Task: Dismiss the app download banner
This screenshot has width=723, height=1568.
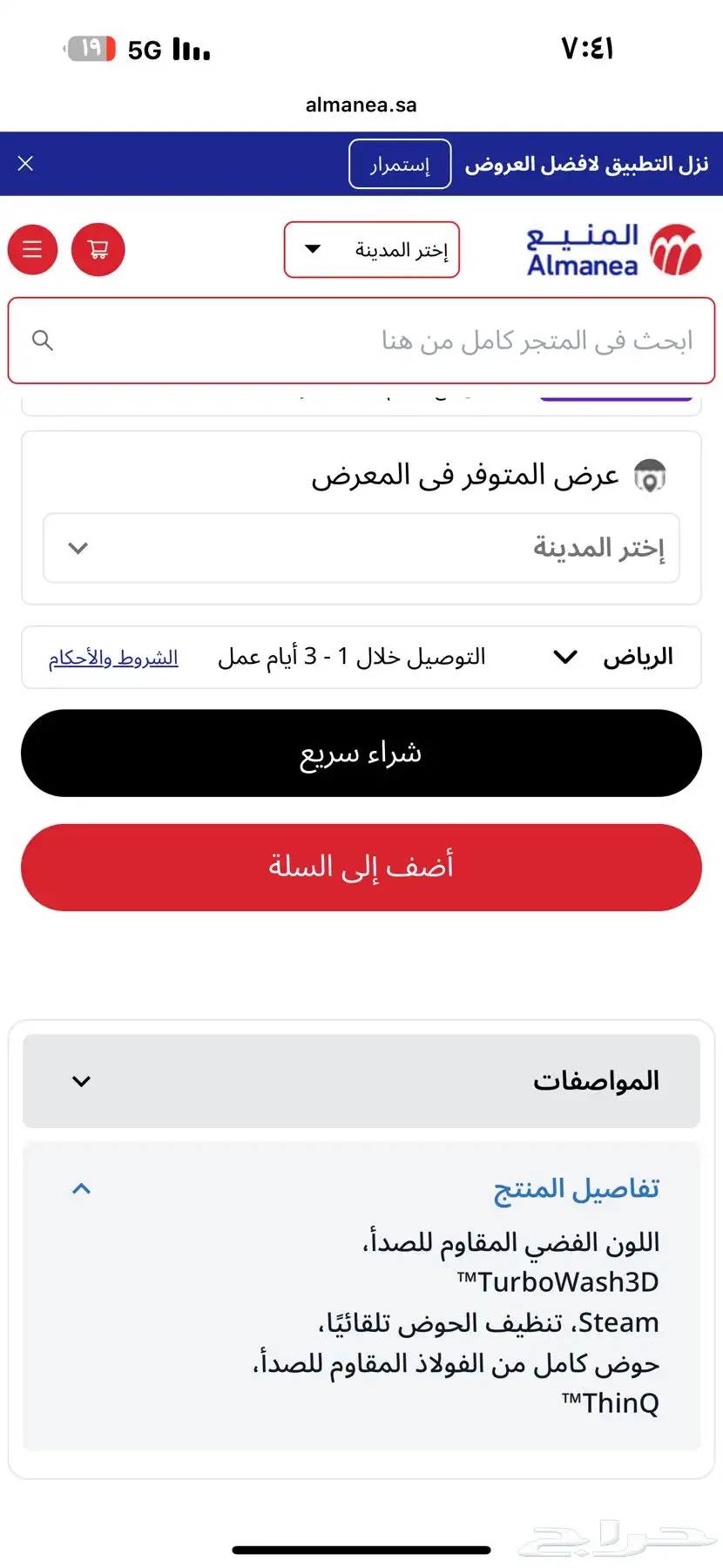Action: click(x=26, y=164)
